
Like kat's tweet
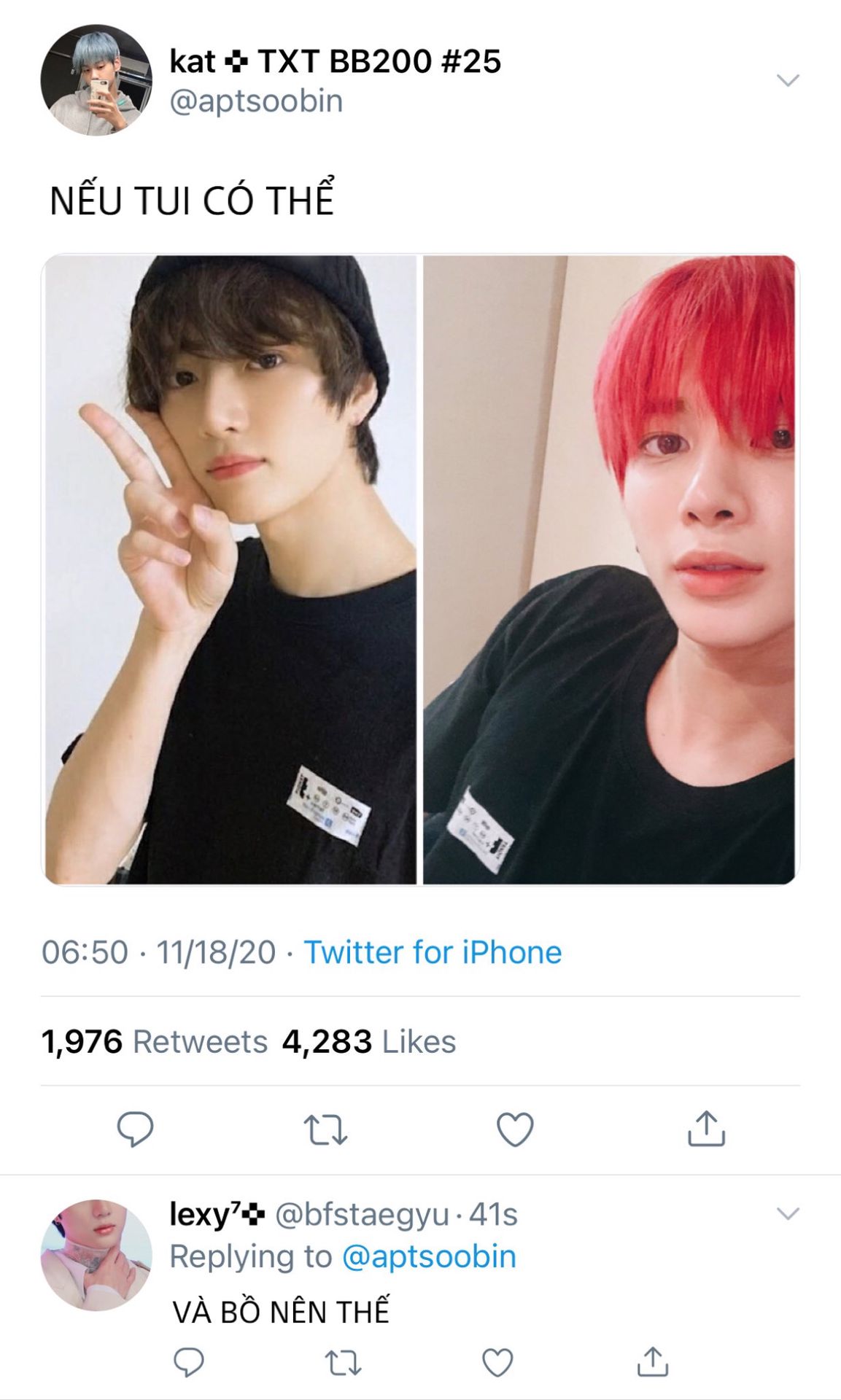coord(515,1129)
